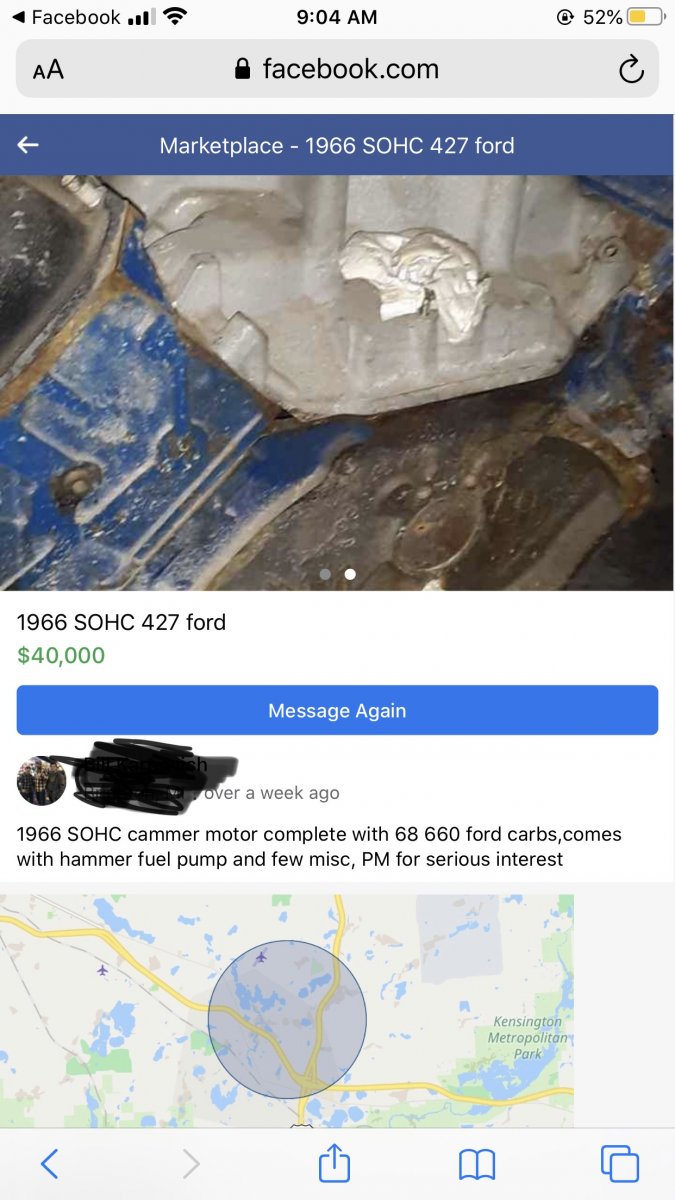Viewport: 675px width, 1200px height.
Task: Open the Safari share sheet
Action: [334, 1164]
